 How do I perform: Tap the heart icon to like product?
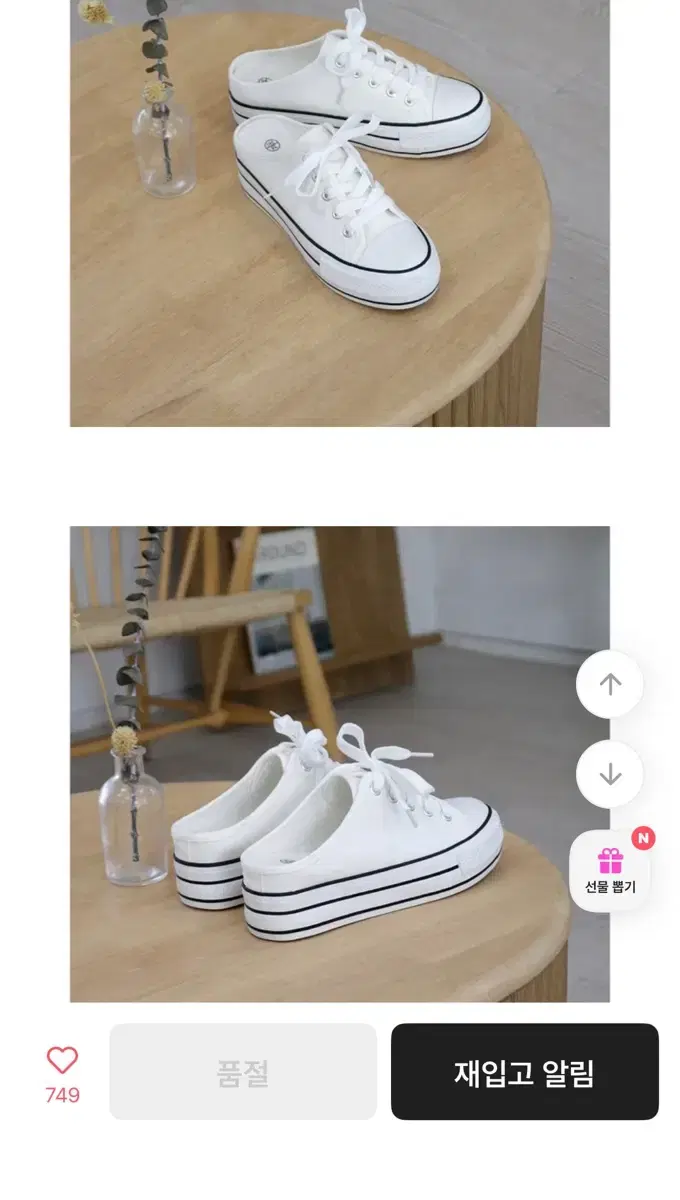[x=62, y=1061]
